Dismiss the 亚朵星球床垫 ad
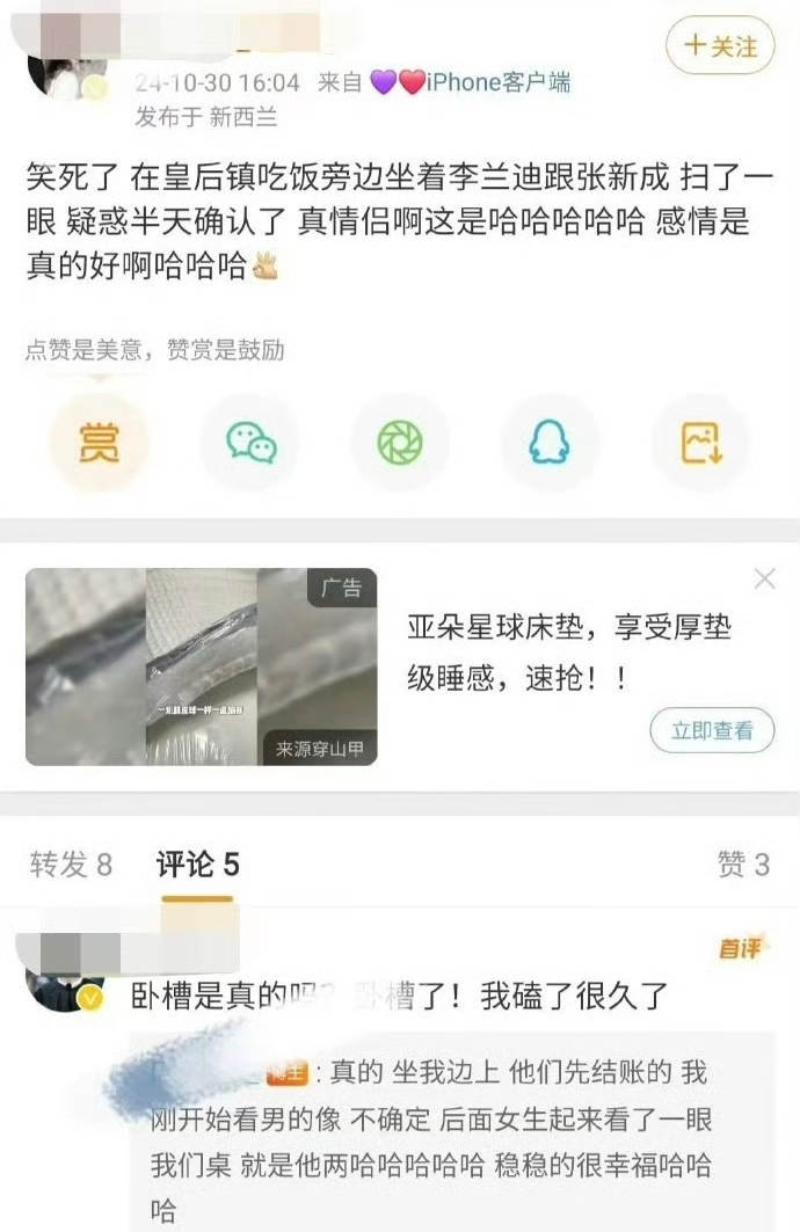The image size is (800, 1232). click(x=765, y=579)
